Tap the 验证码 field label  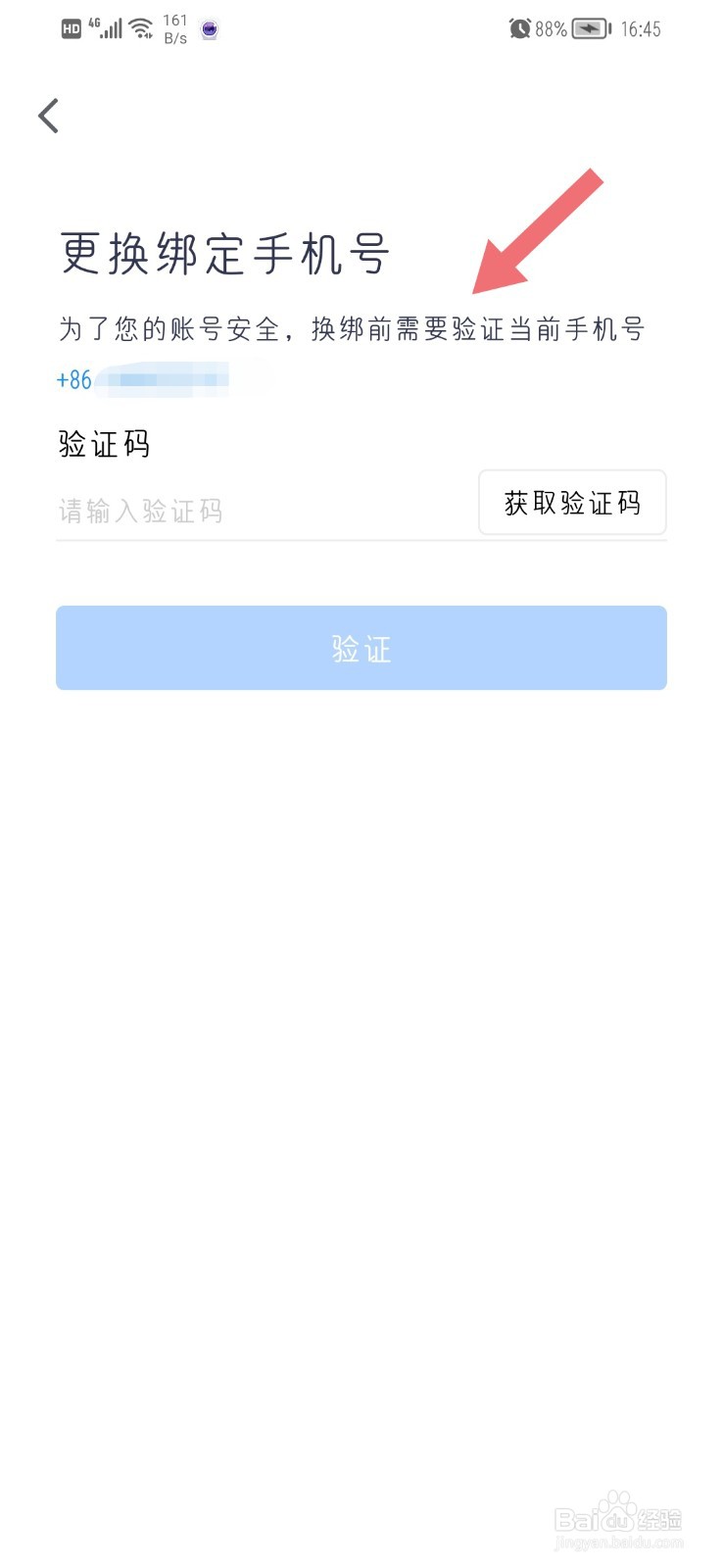tap(103, 443)
